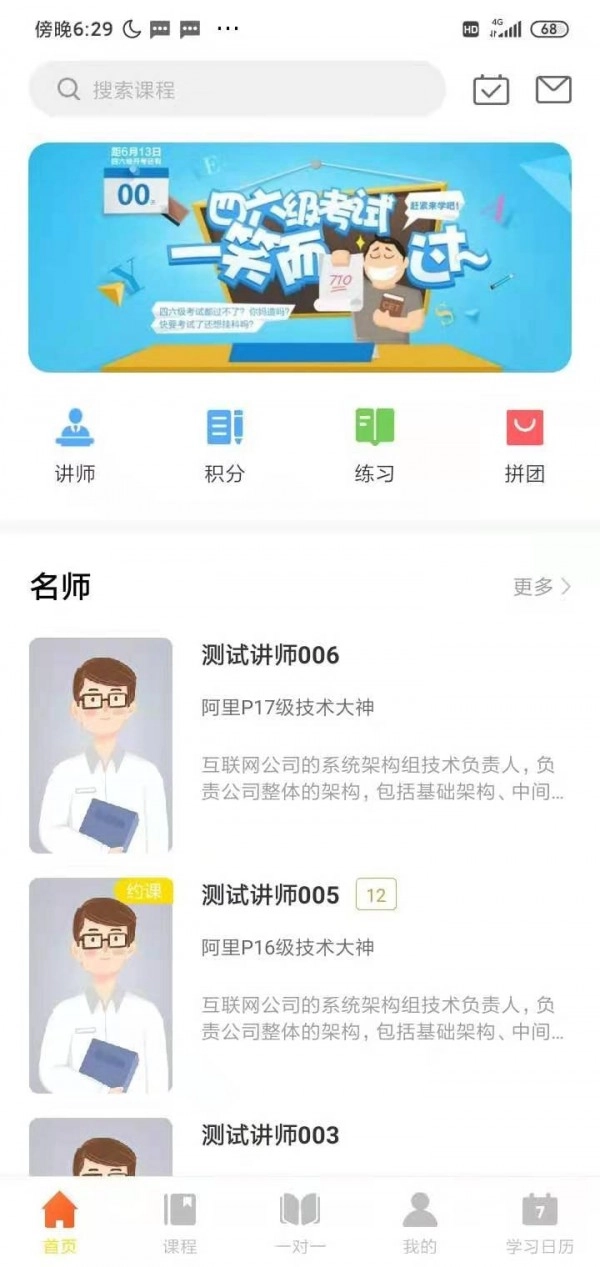The height and width of the screenshot is (1267, 600).
Task: Open the messages envelope icon
Action: (553, 90)
